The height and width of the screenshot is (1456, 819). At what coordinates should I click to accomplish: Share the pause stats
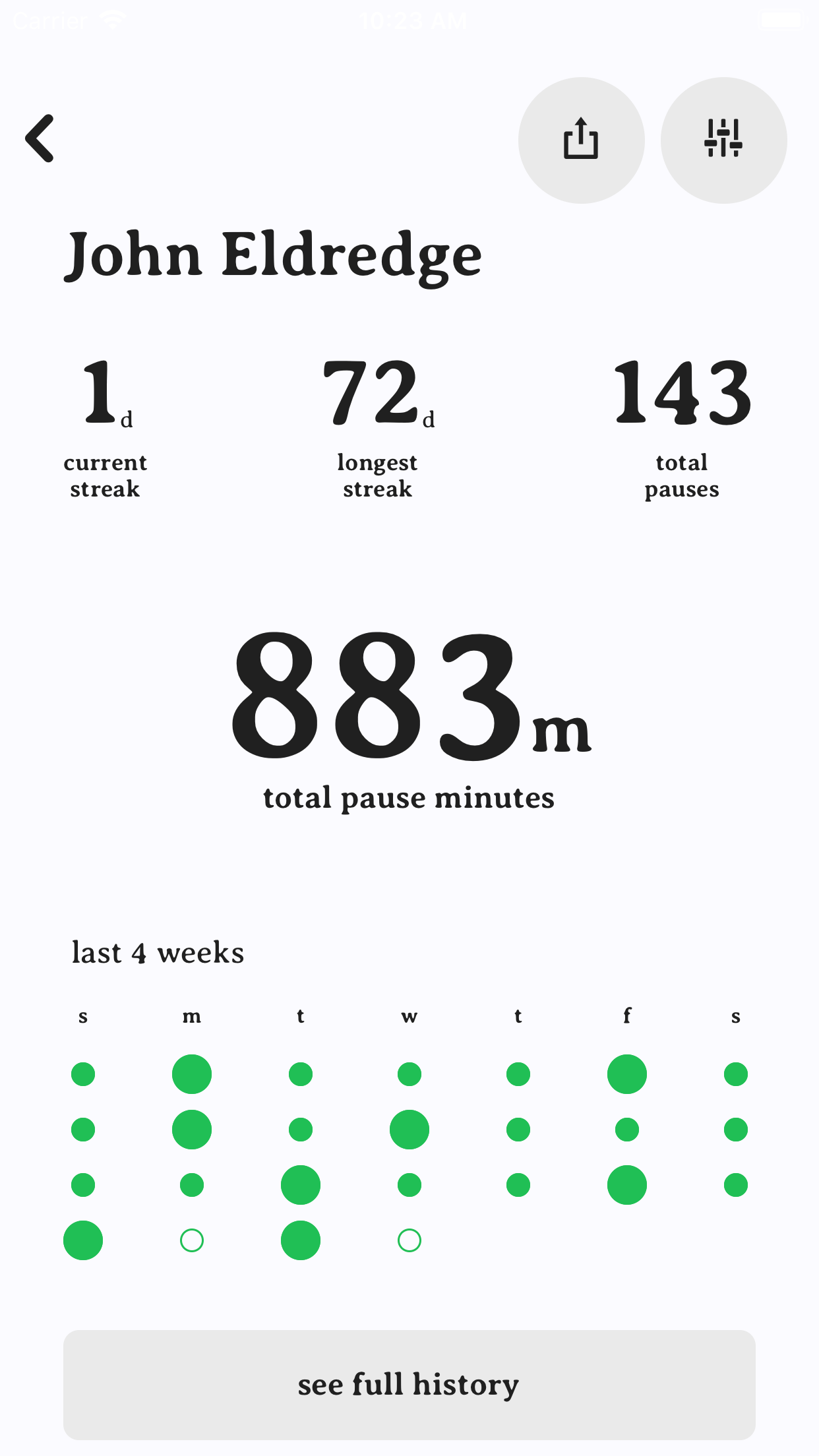pyautogui.click(x=581, y=140)
